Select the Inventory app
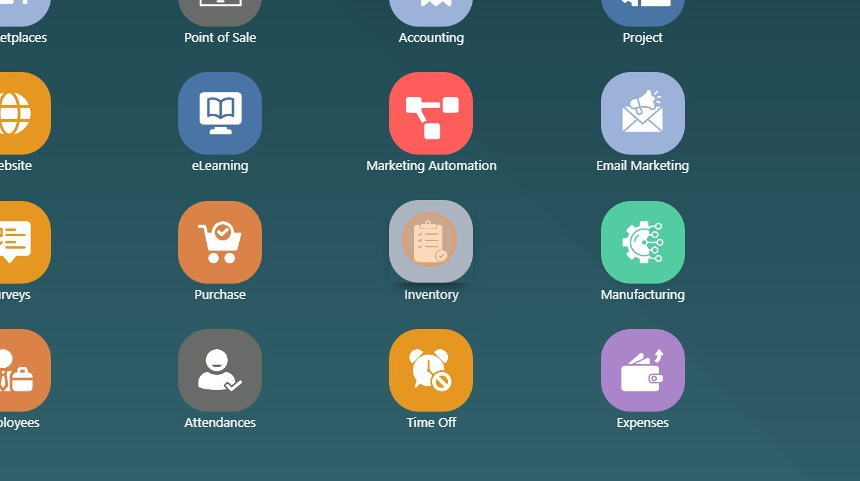 pyautogui.click(x=431, y=242)
